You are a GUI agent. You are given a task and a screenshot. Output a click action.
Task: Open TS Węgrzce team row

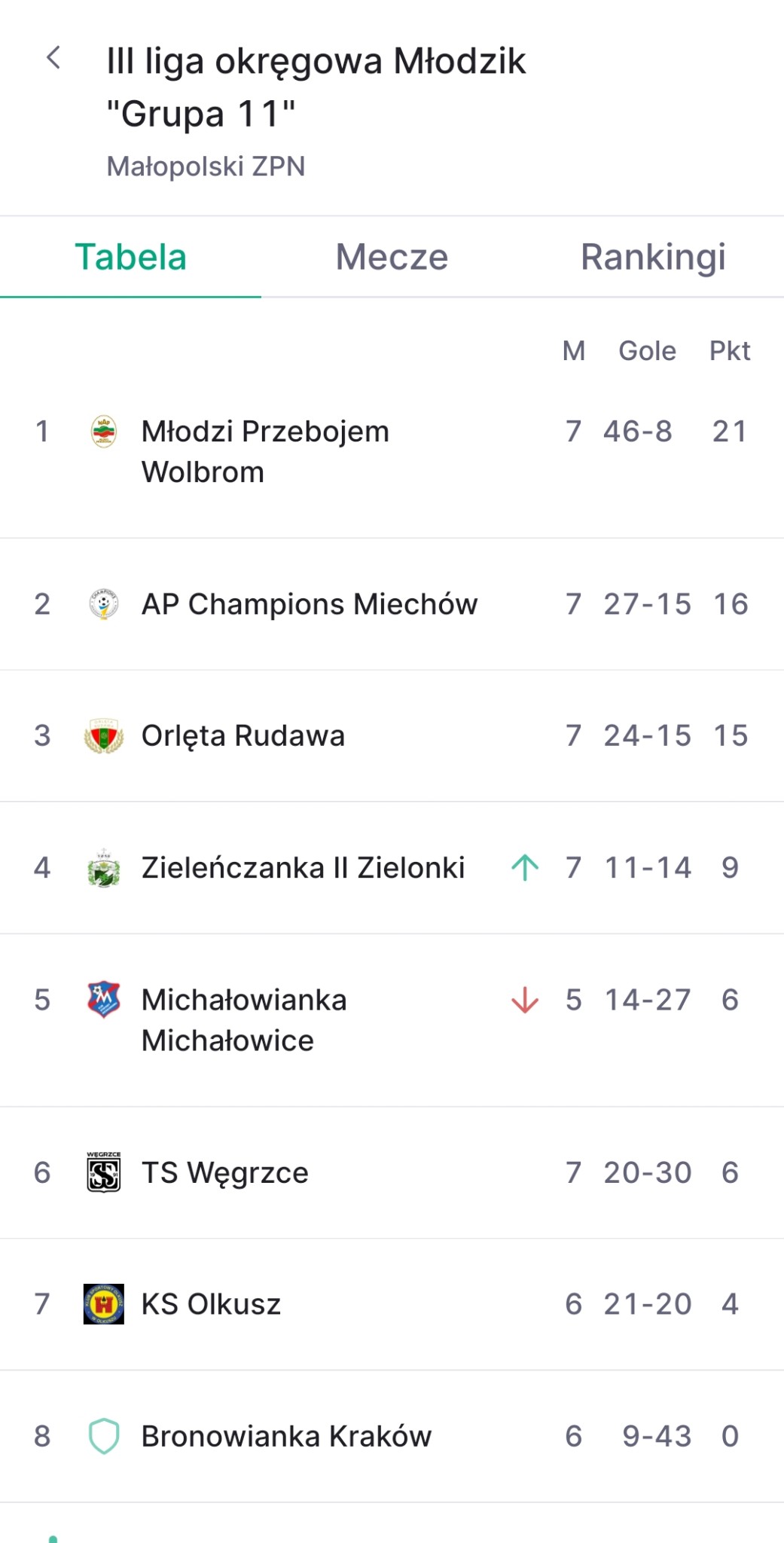392,1172
